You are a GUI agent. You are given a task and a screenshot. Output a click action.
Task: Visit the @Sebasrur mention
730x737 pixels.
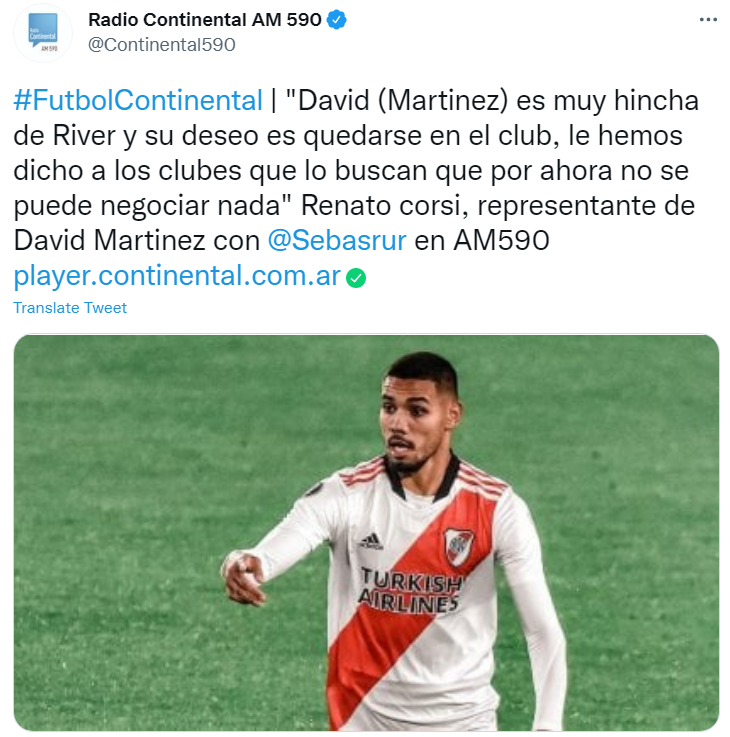click(329, 240)
